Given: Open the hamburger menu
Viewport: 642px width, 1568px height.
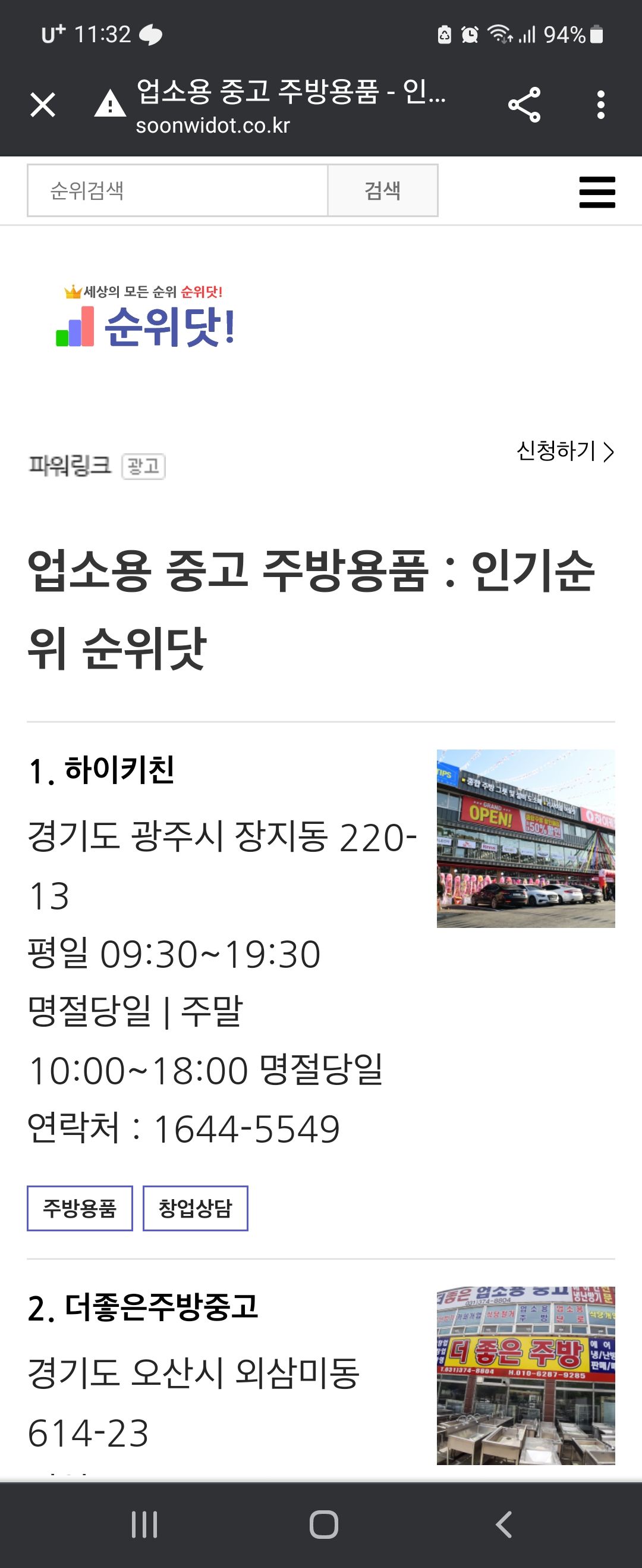Looking at the screenshot, I should point(597,192).
